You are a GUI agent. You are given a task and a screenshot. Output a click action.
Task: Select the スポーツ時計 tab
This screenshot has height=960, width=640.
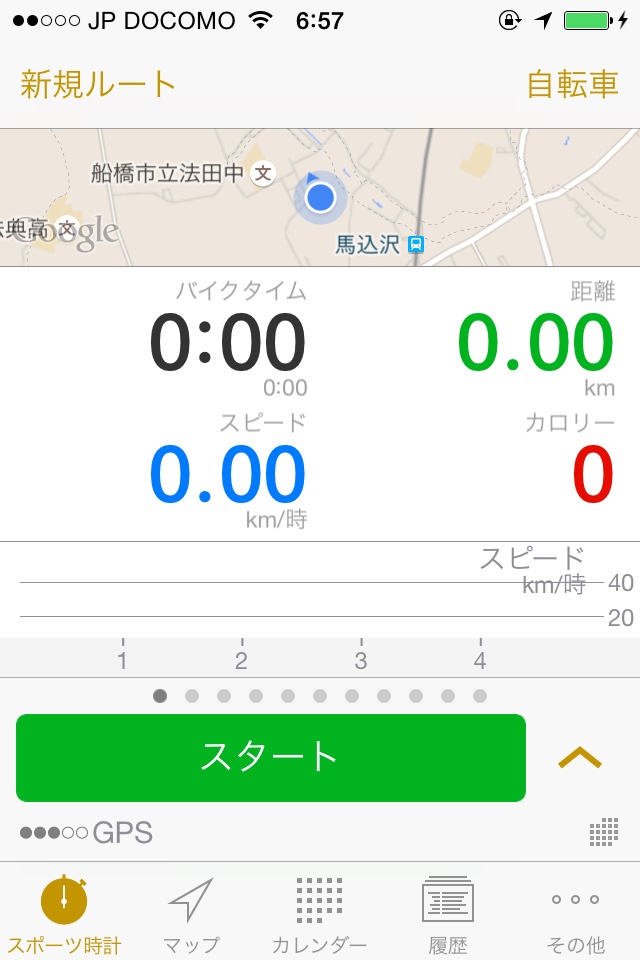click(64, 914)
